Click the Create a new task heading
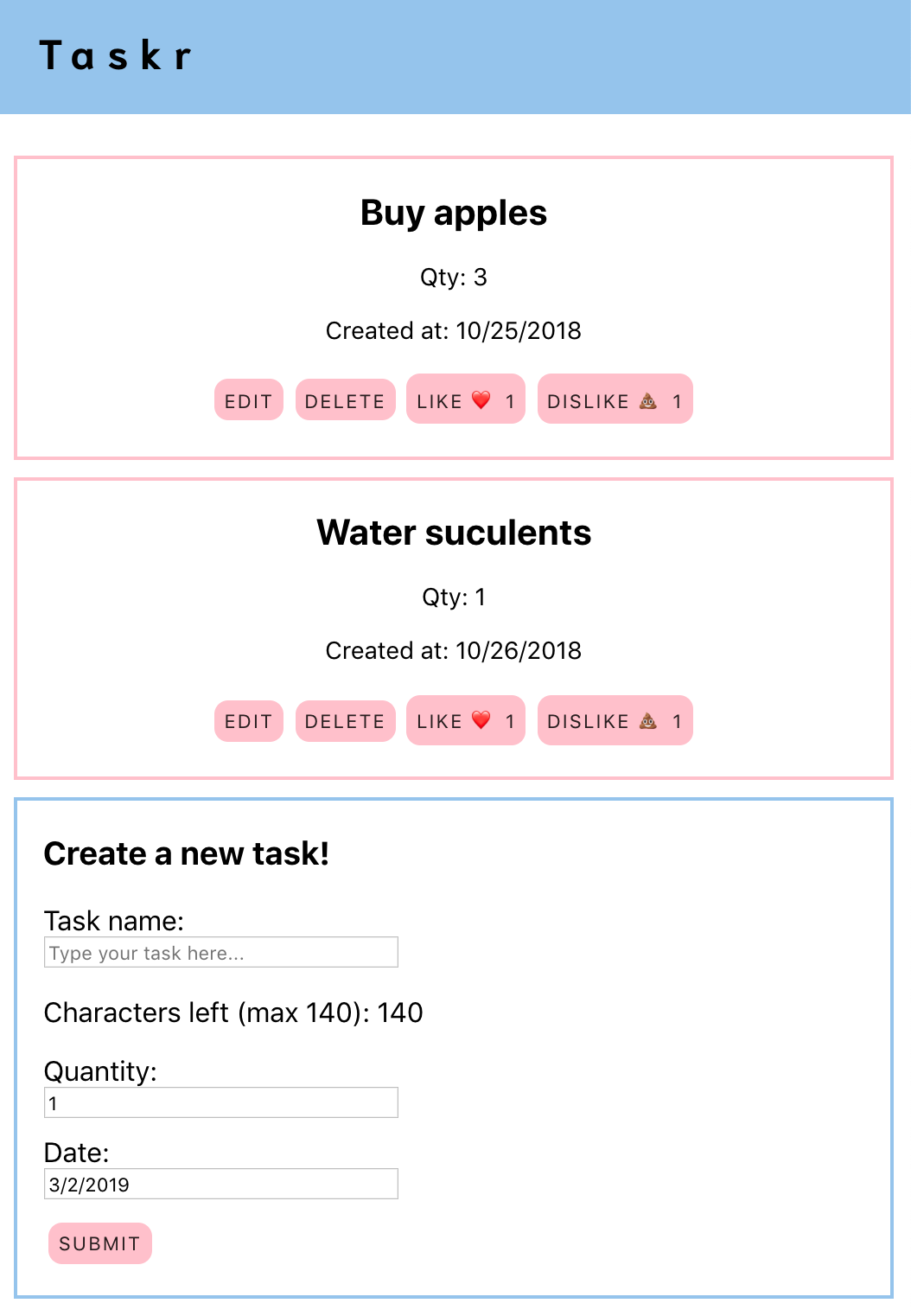911x1316 pixels. pos(187,853)
